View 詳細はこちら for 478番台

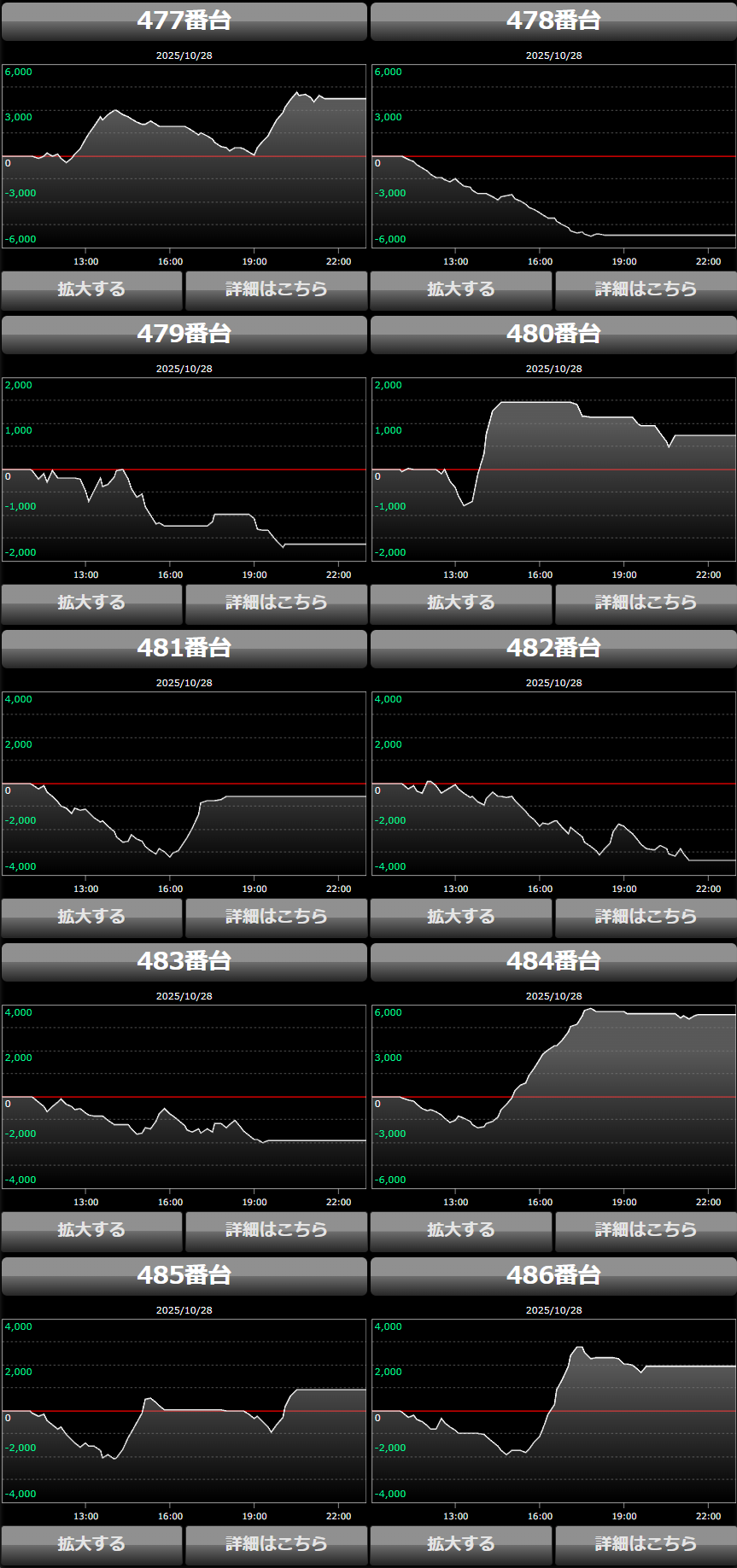[x=646, y=289]
